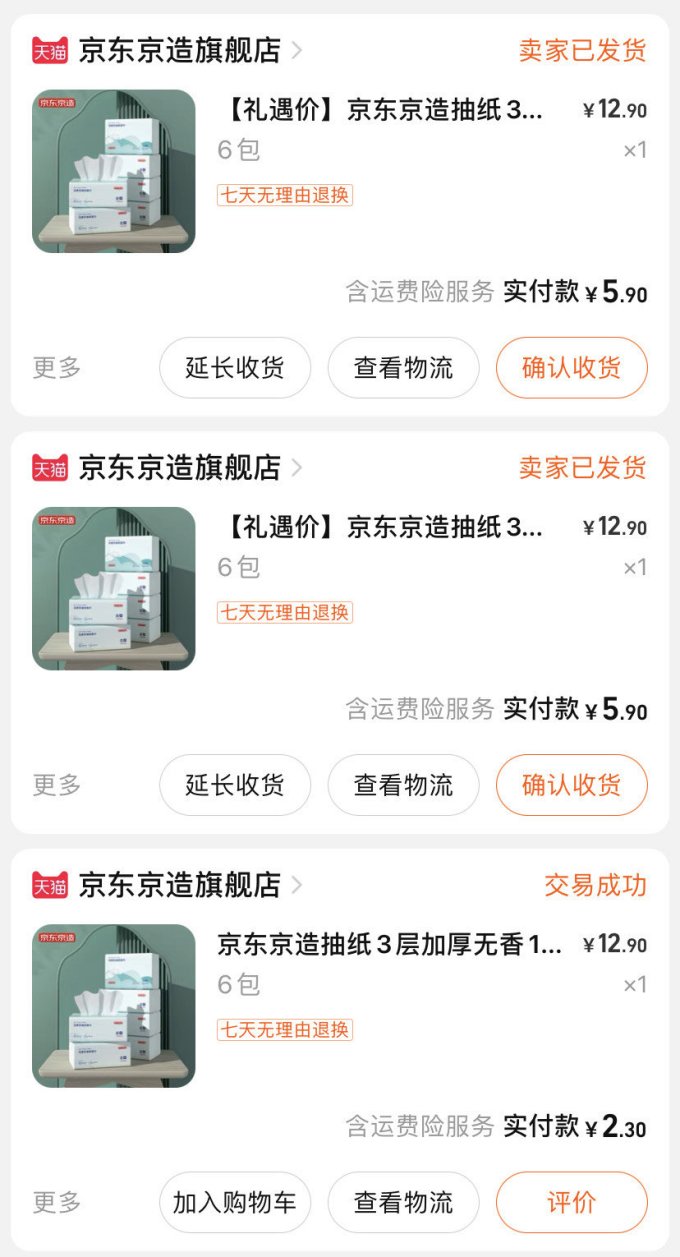Open the 京东京造抽纸3层加厚无香 product card
Screen dimensions: 680x1257
(340, 1005)
